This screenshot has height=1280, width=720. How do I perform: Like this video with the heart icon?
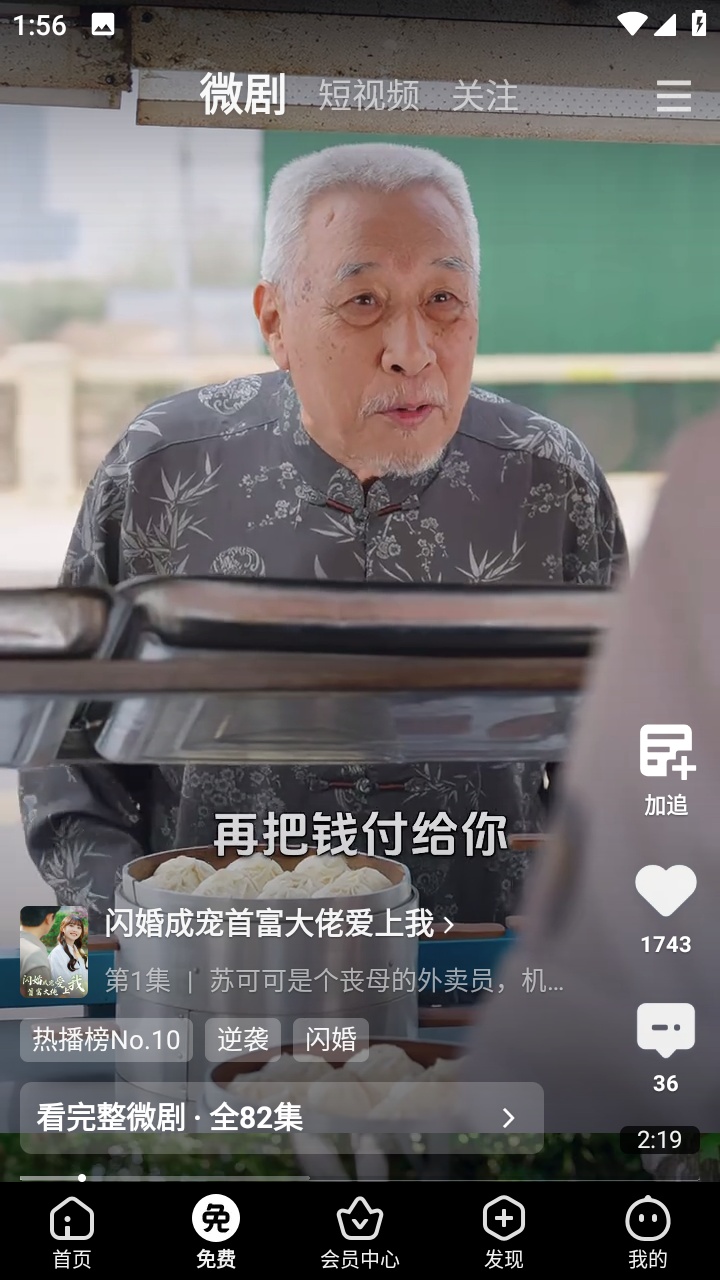tap(665, 892)
